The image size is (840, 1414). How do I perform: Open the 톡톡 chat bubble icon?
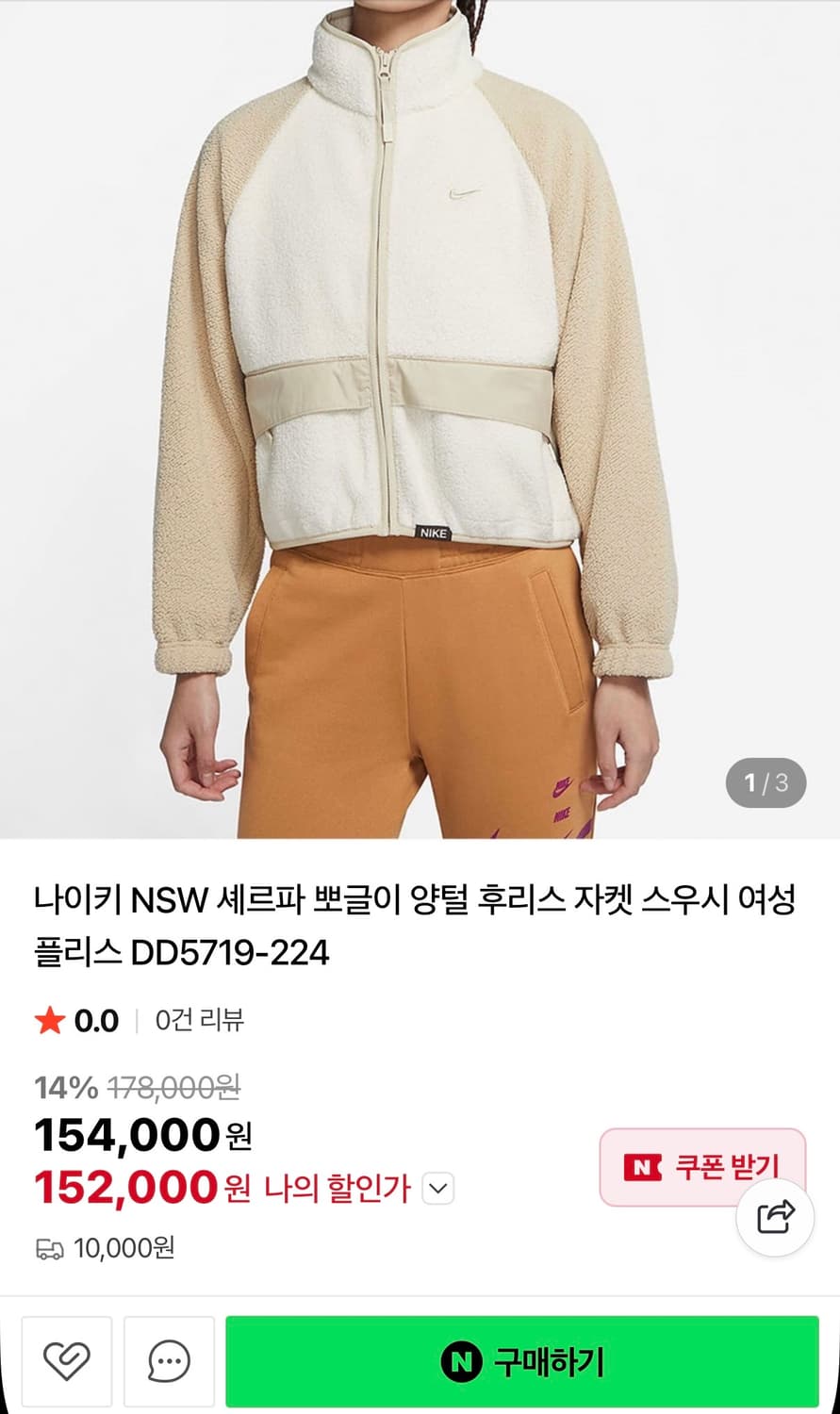coord(168,1360)
